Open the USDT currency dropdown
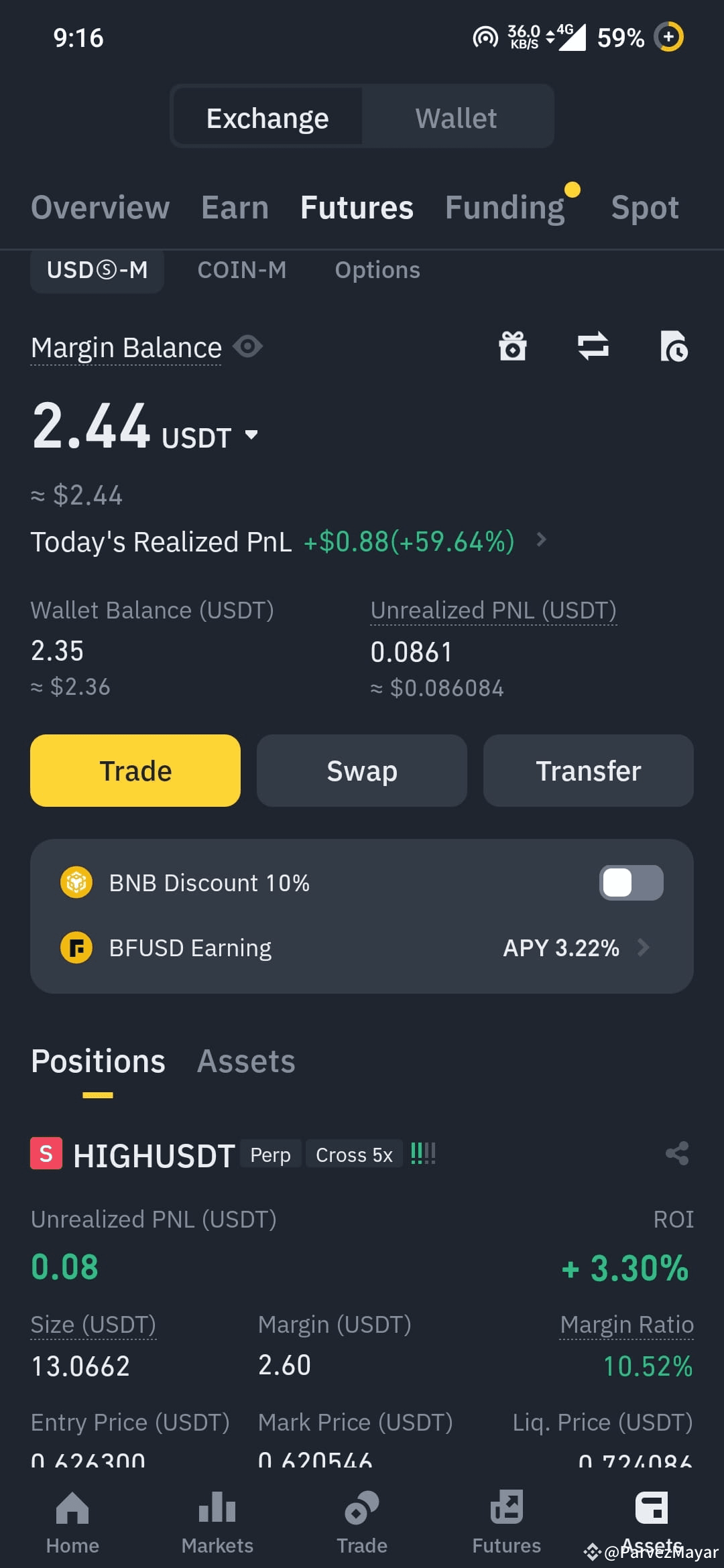This screenshot has height=1568, width=724. (x=251, y=436)
